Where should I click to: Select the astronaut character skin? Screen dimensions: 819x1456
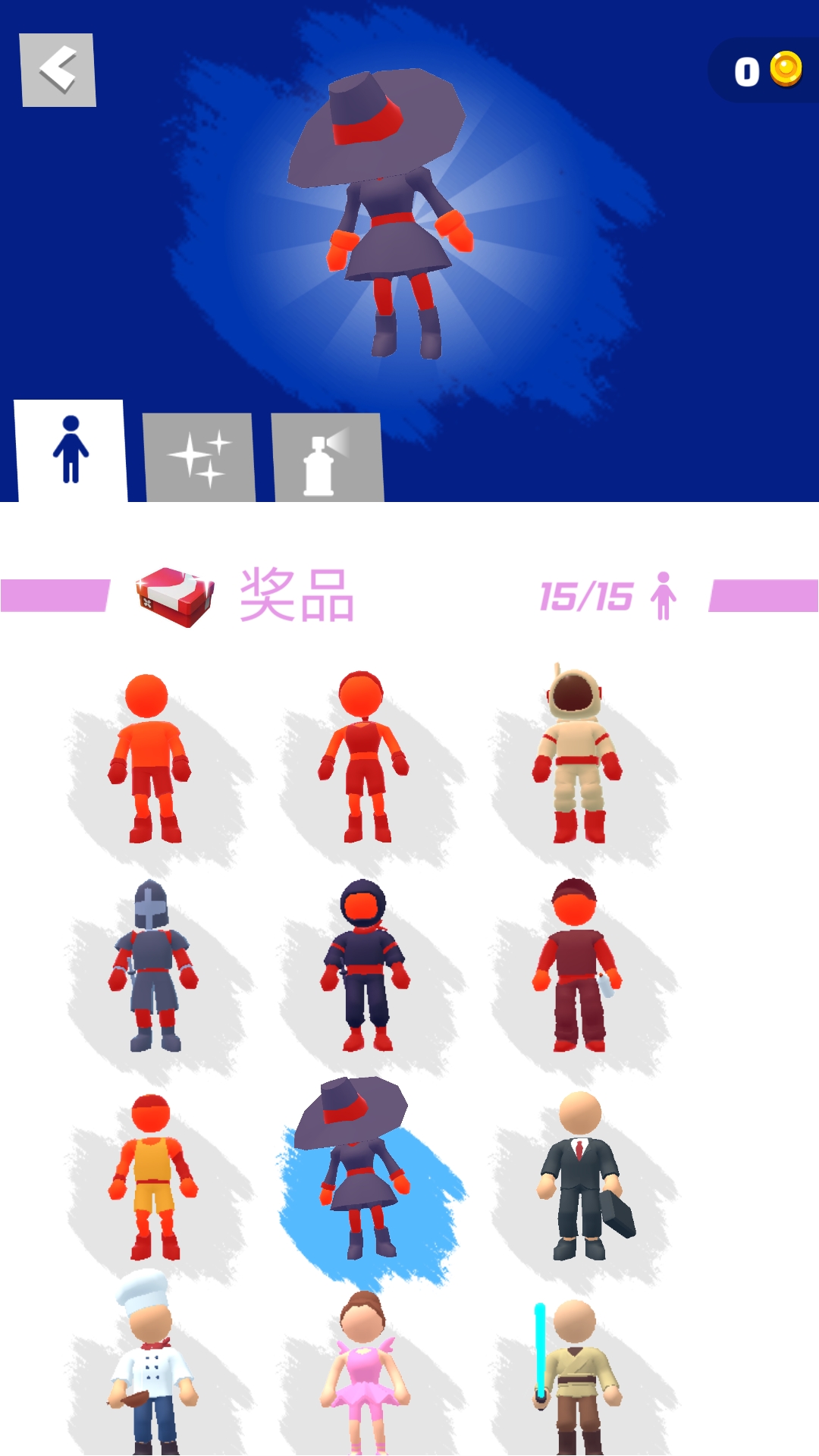pos(576,758)
